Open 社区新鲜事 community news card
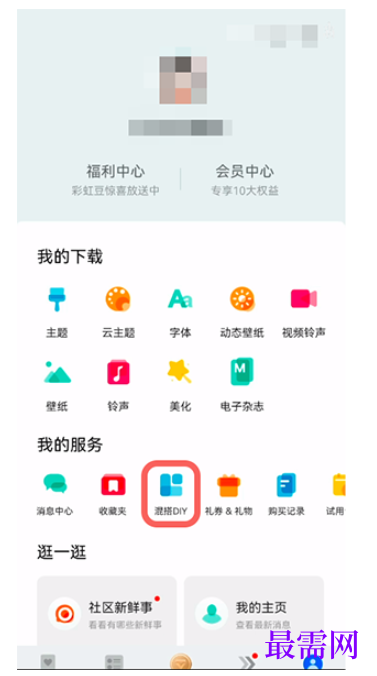The width and height of the screenshot is (377, 676). 107,610
